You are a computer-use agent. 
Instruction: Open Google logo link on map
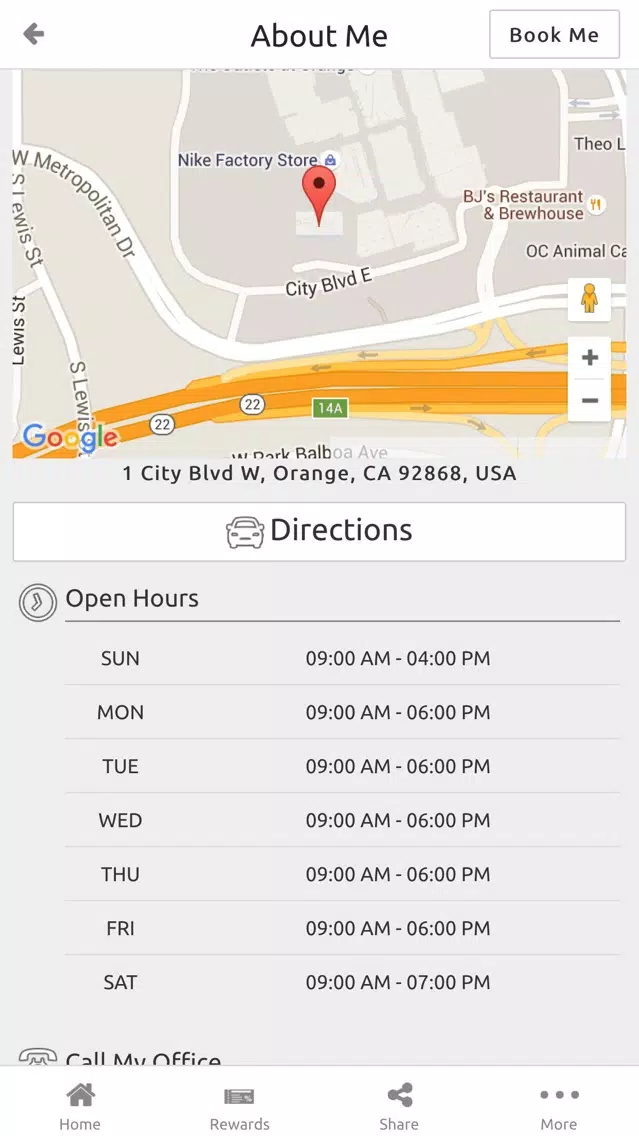coord(70,436)
